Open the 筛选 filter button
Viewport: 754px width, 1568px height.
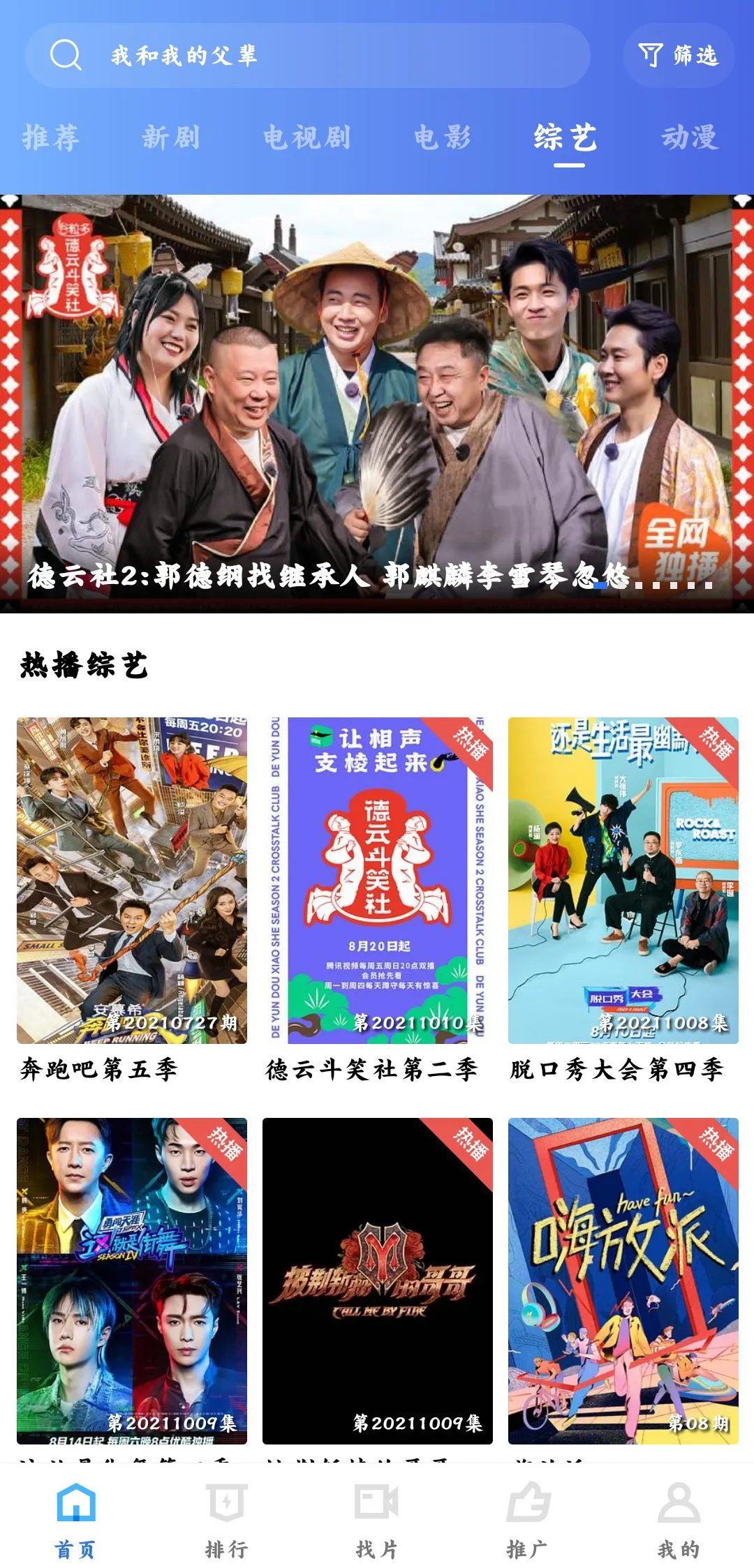[x=678, y=56]
